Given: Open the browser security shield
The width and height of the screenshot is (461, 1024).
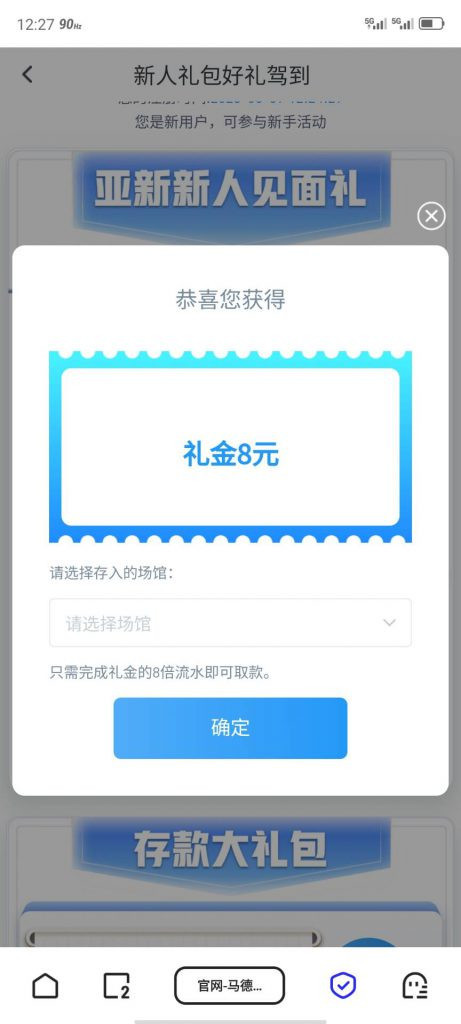Looking at the screenshot, I should 342,985.
